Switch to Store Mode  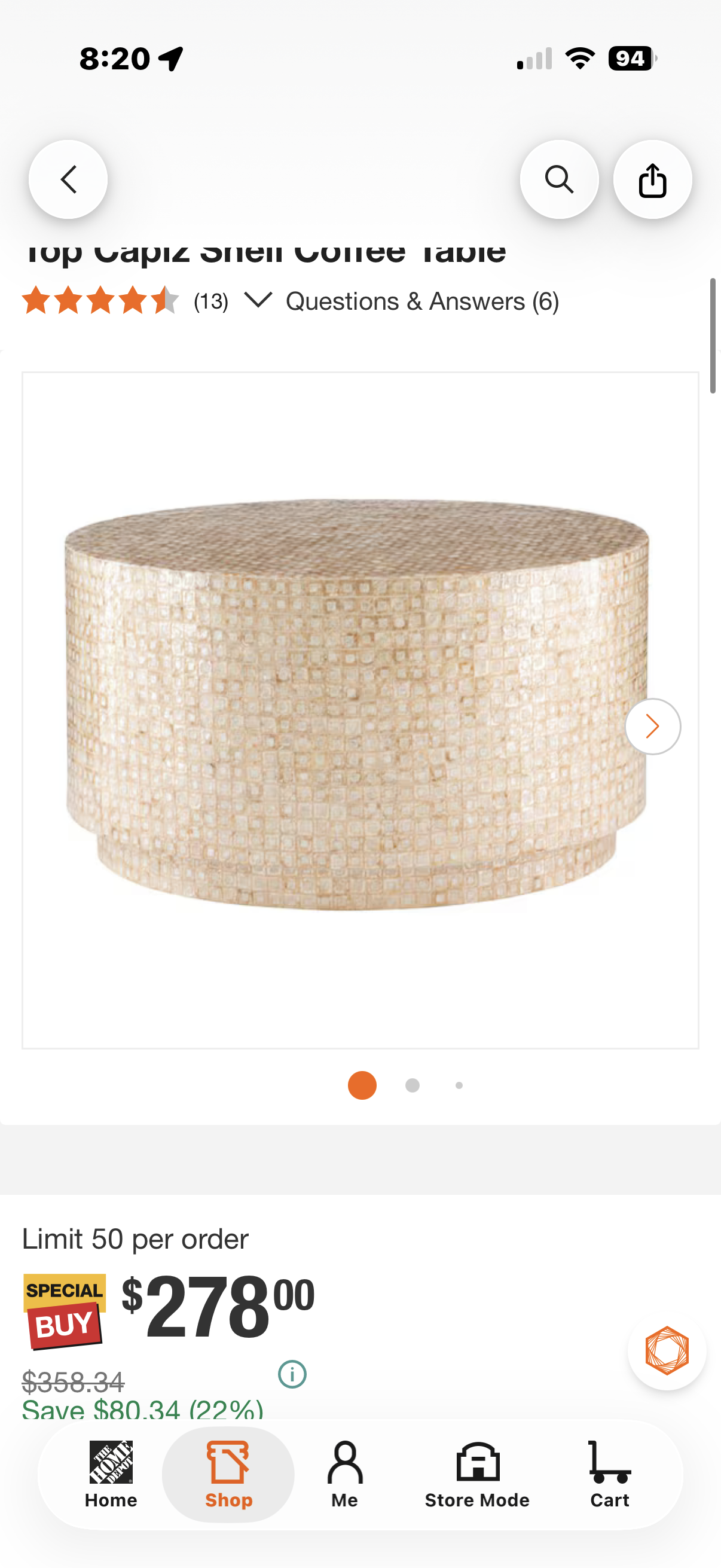coord(477,1474)
